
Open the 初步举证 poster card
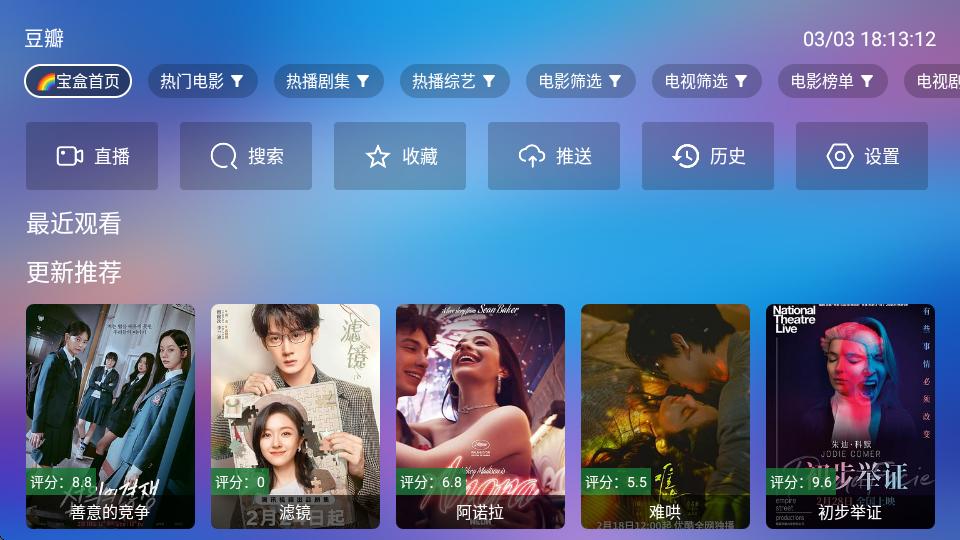click(850, 416)
